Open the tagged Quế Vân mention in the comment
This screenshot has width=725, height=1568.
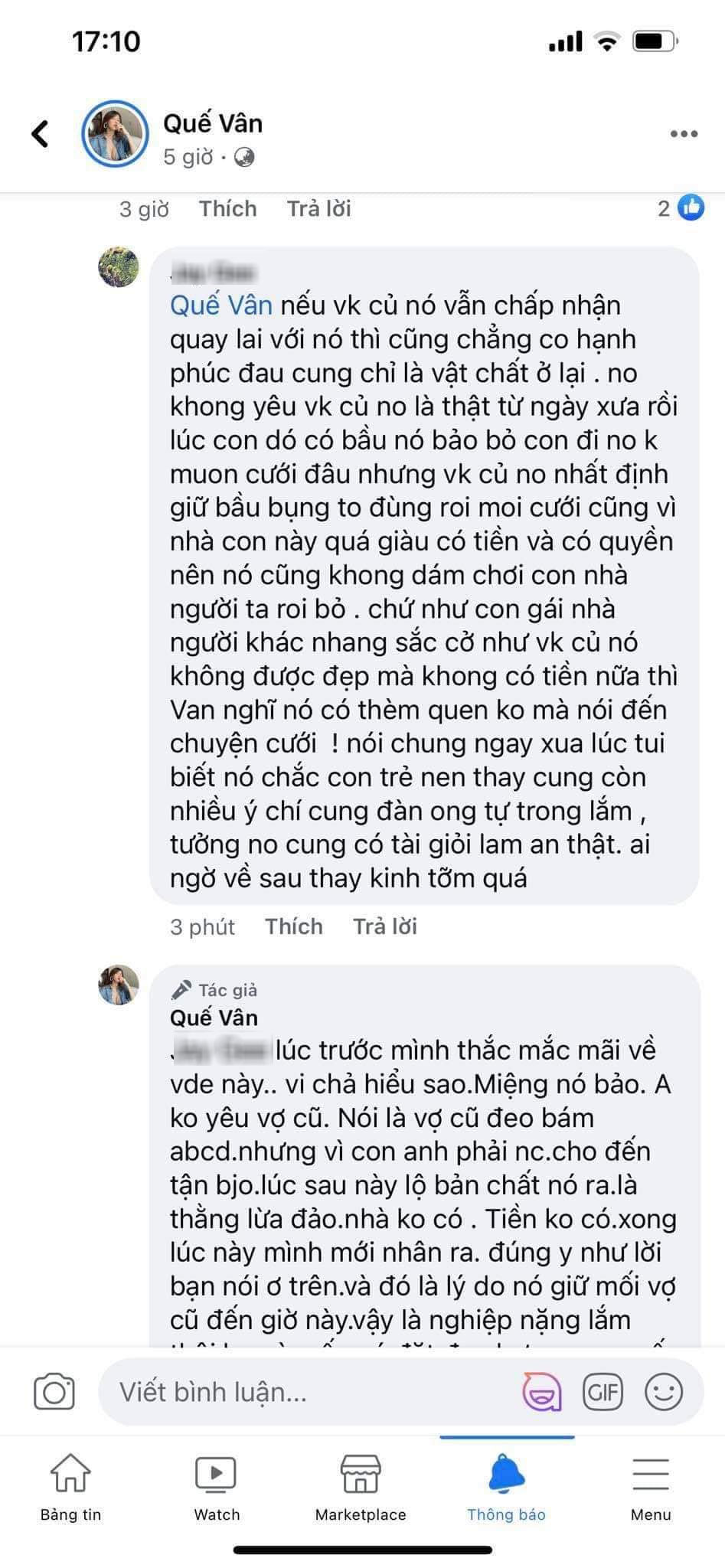click(x=220, y=305)
